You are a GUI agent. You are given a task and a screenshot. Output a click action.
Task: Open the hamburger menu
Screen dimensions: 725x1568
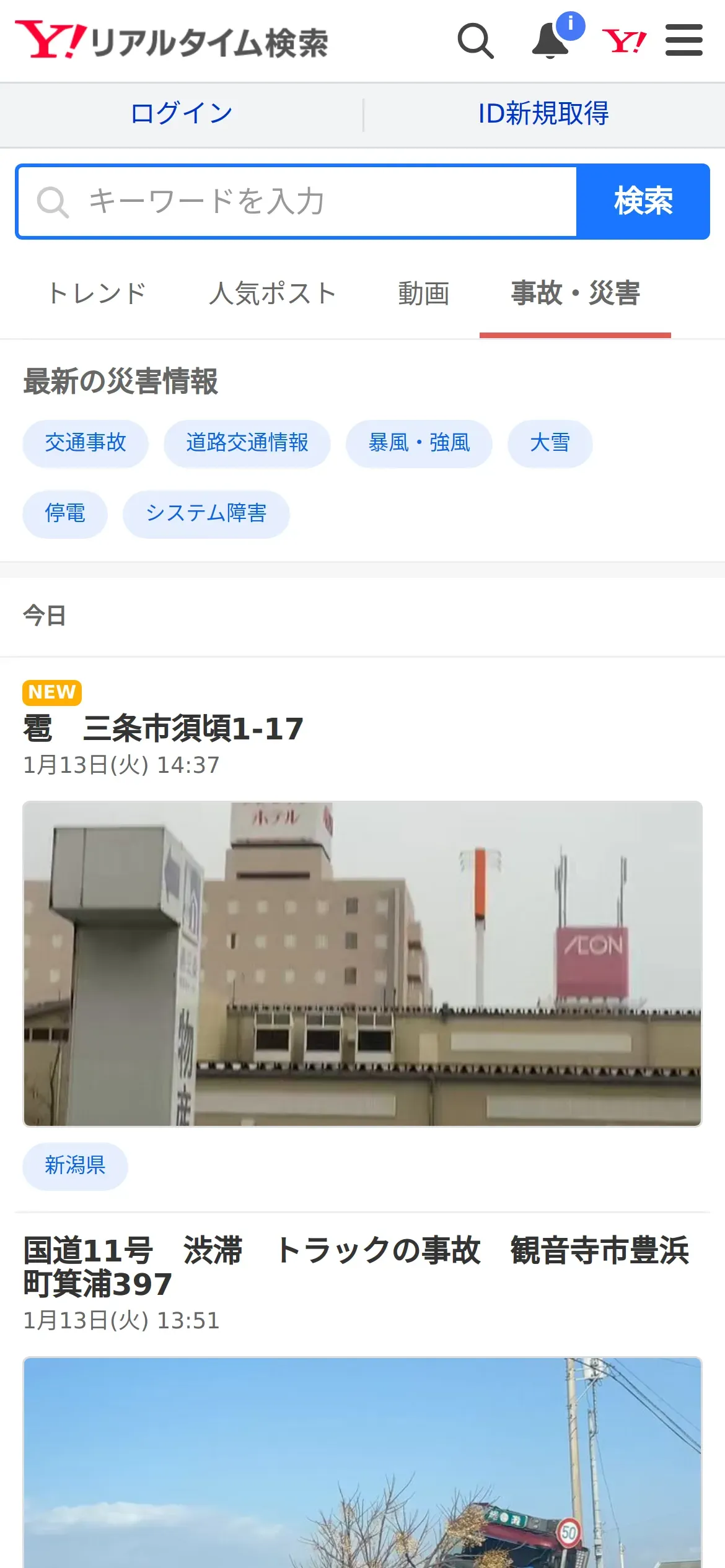pyautogui.click(x=683, y=41)
